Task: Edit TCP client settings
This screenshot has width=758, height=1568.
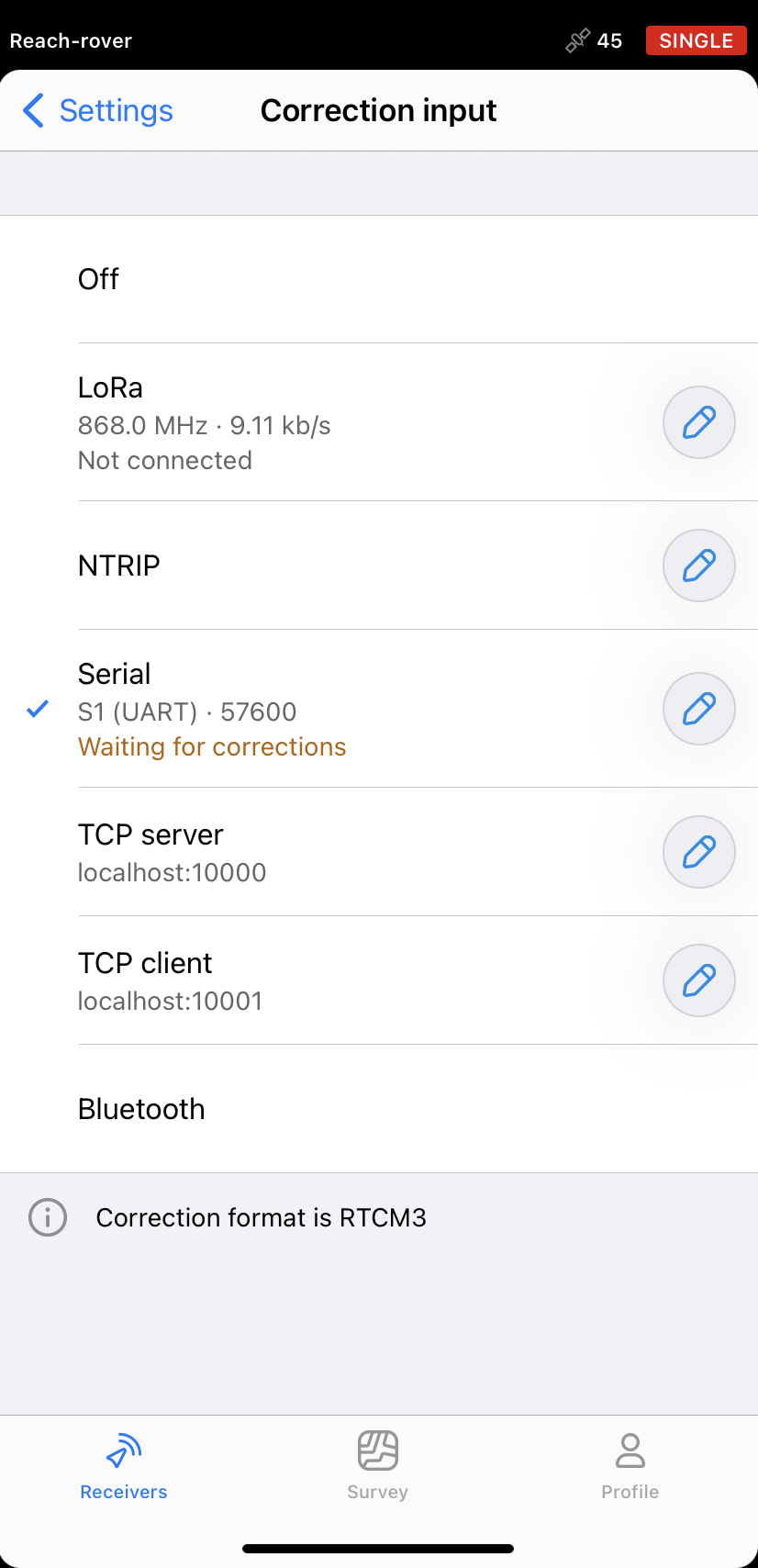Action: click(x=699, y=980)
